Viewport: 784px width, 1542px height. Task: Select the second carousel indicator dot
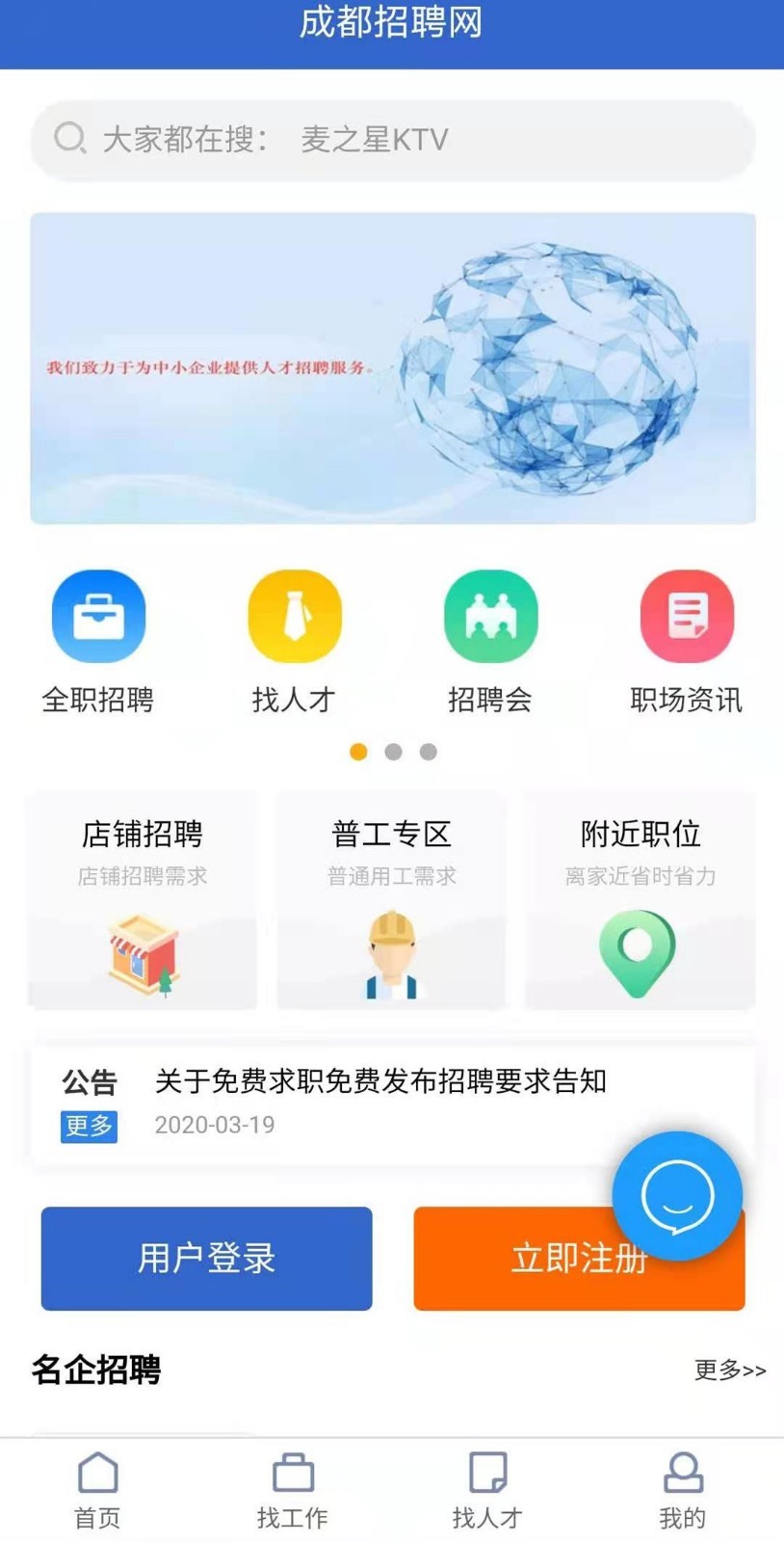[391, 752]
